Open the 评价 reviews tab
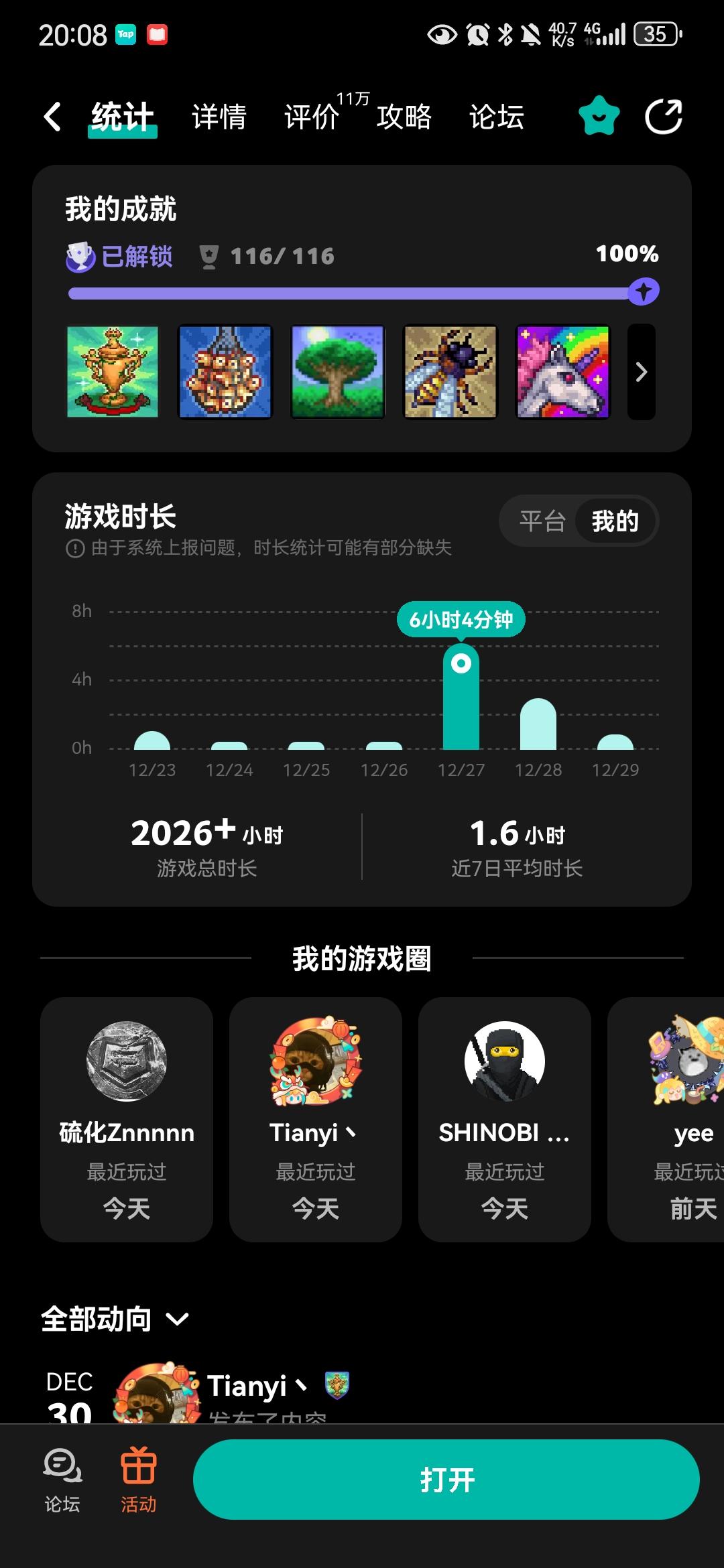 [x=312, y=117]
